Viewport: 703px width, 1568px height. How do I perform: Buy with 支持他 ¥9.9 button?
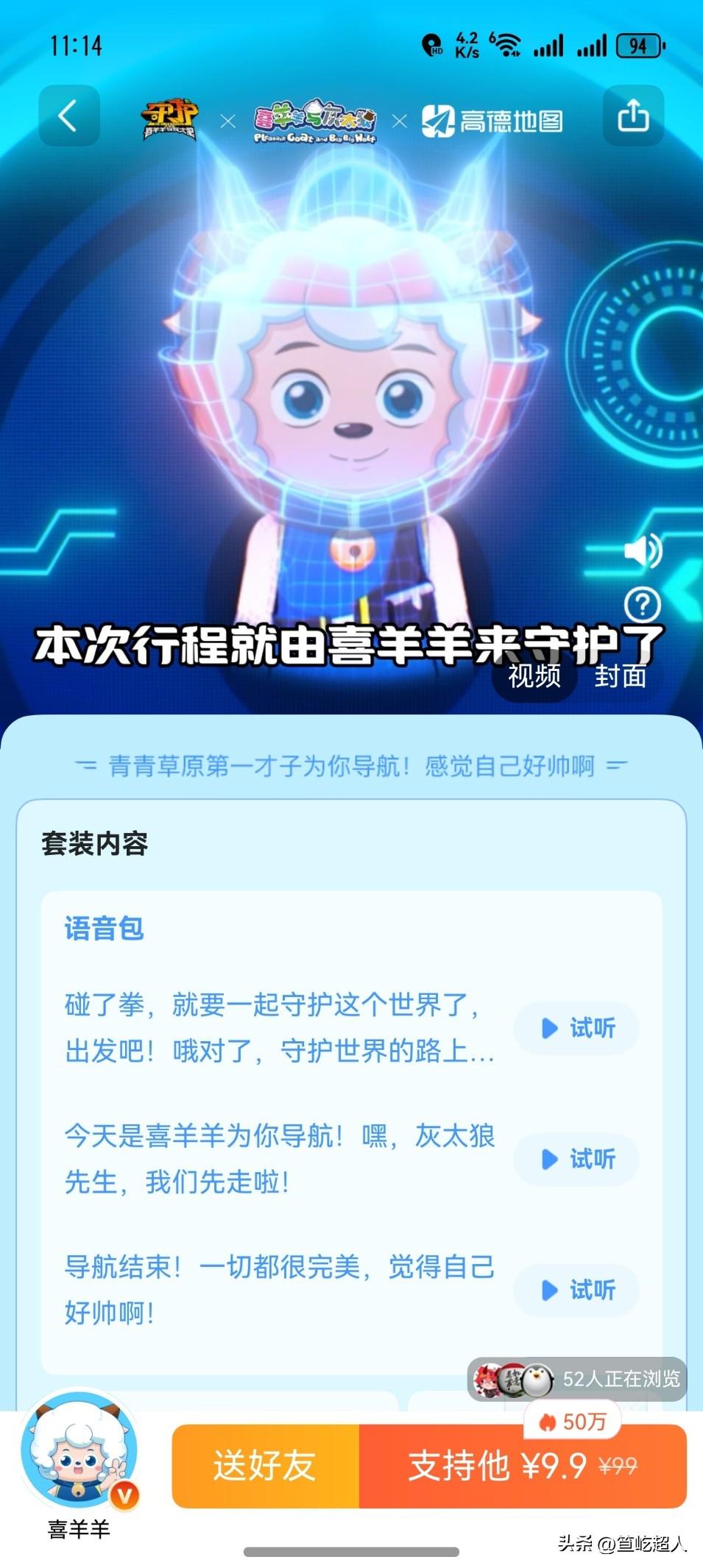coord(523,1466)
